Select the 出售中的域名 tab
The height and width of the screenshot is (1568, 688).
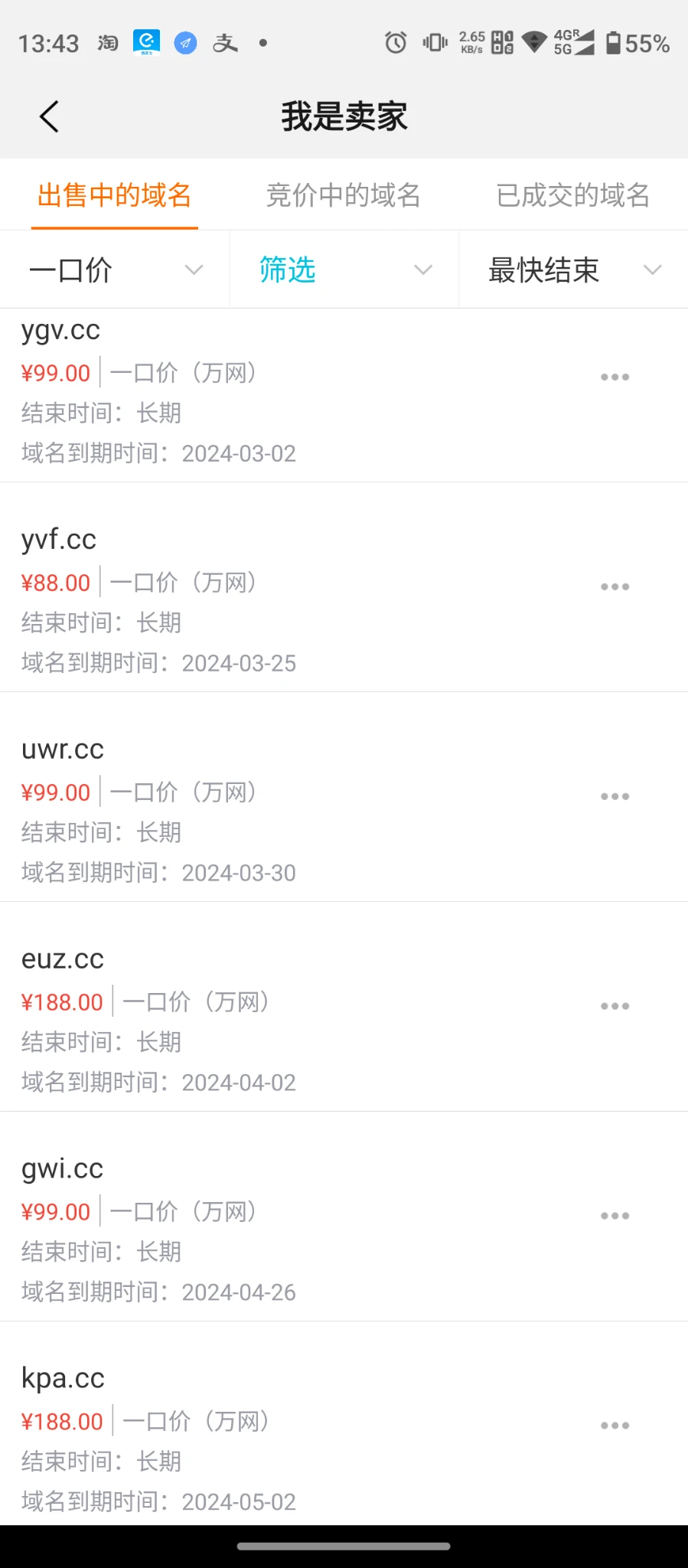114,195
